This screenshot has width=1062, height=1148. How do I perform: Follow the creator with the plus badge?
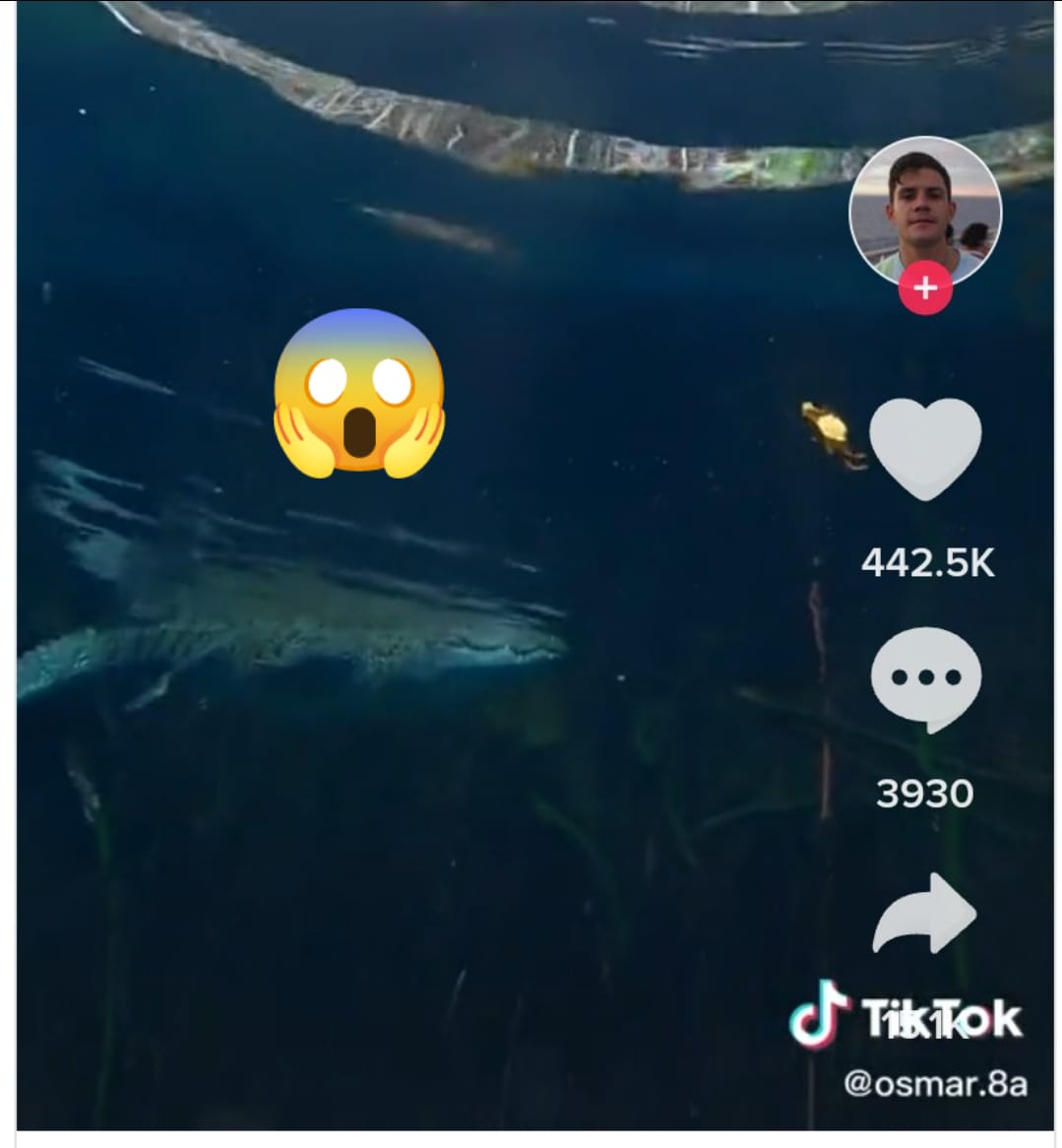(x=925, y=288)
